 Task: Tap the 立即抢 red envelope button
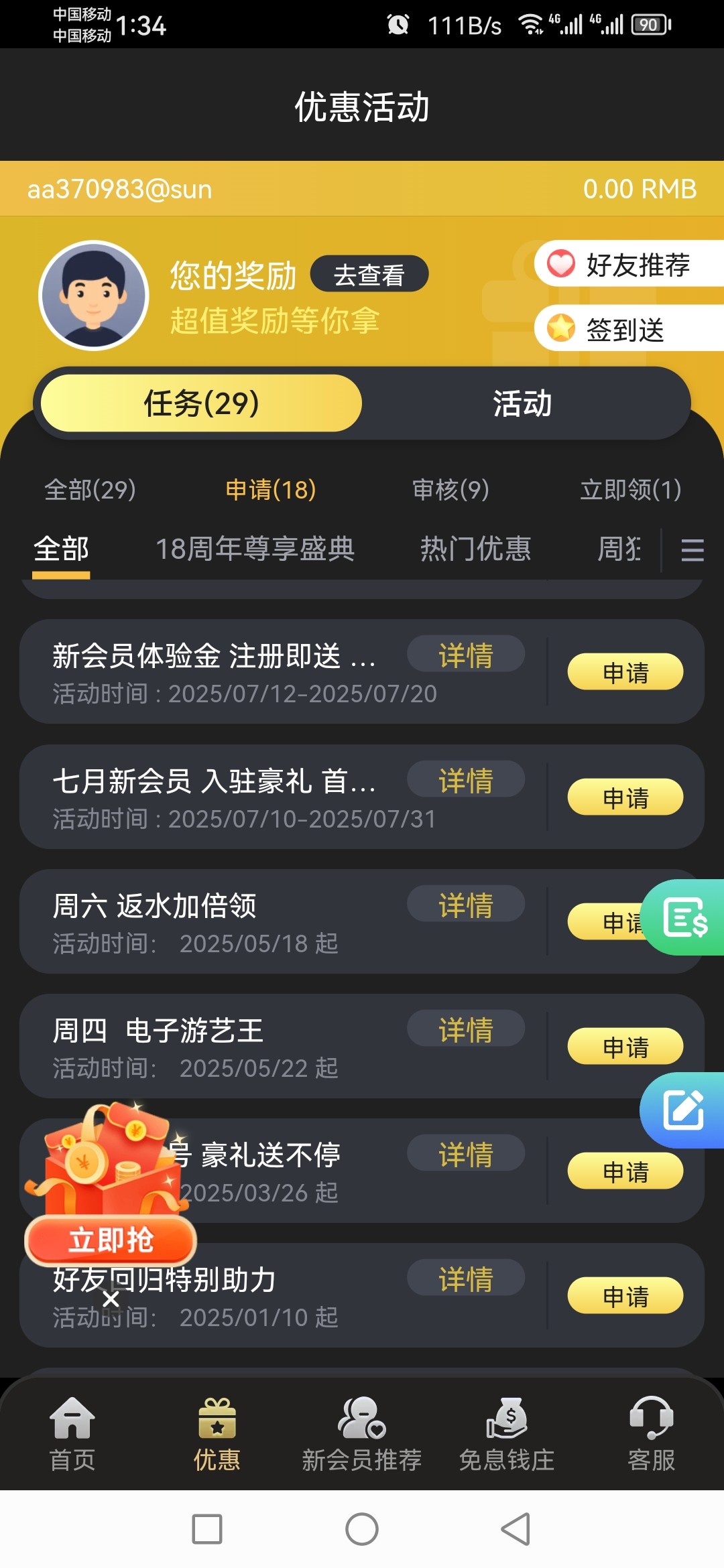pyautogui.click(x=111, y=1240)
